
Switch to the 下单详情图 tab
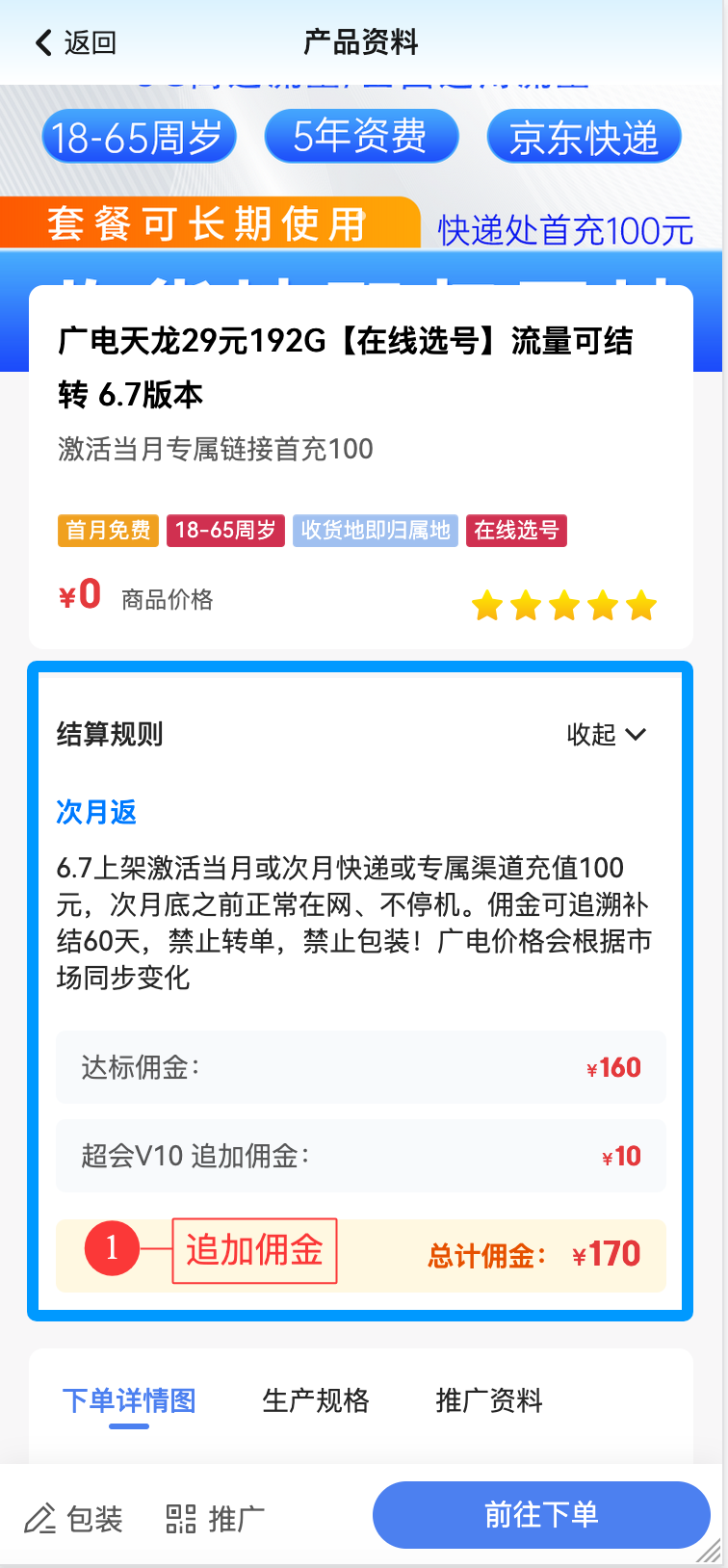(129, 1400)
